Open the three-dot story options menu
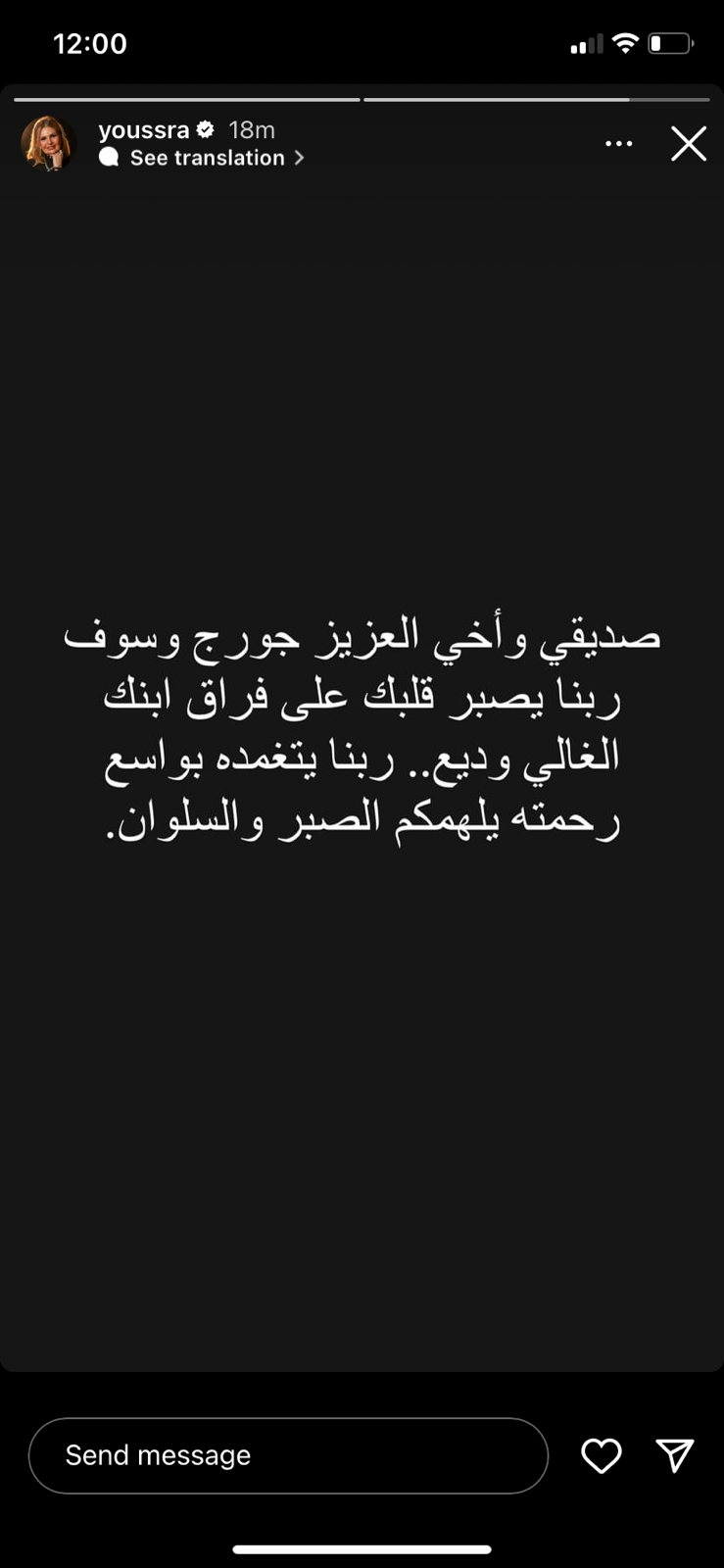Viewport: 724px width, 1568px height. tap(618, 143)
